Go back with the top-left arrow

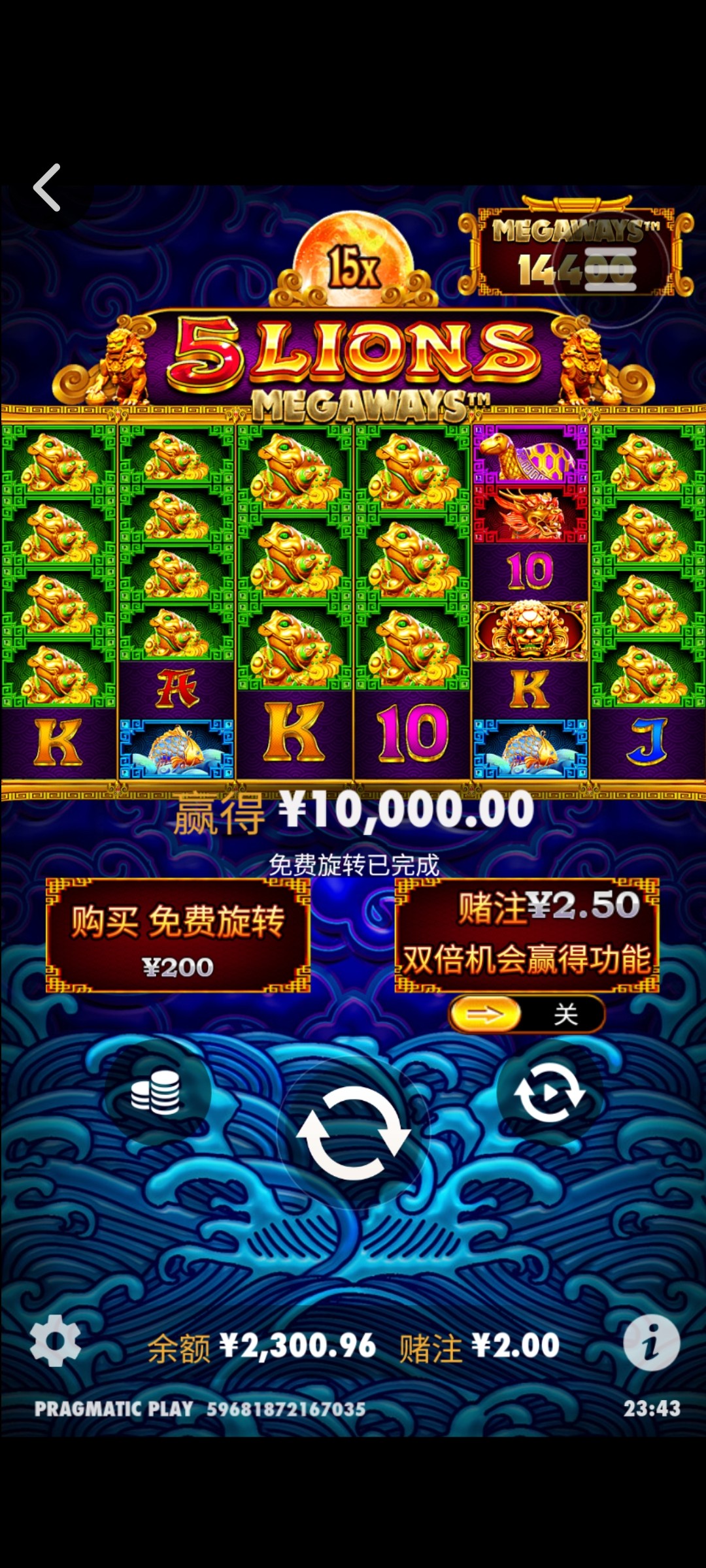[x=47, y=188]
